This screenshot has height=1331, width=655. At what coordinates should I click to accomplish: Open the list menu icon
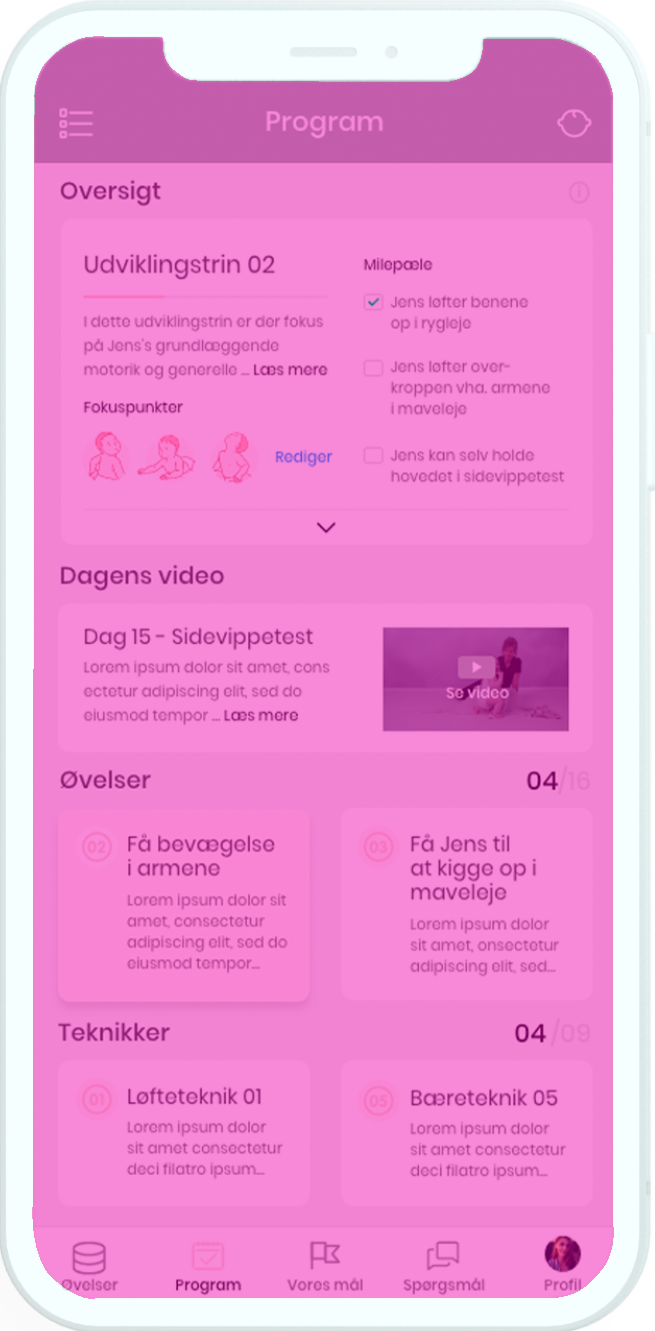click(76, 123)
